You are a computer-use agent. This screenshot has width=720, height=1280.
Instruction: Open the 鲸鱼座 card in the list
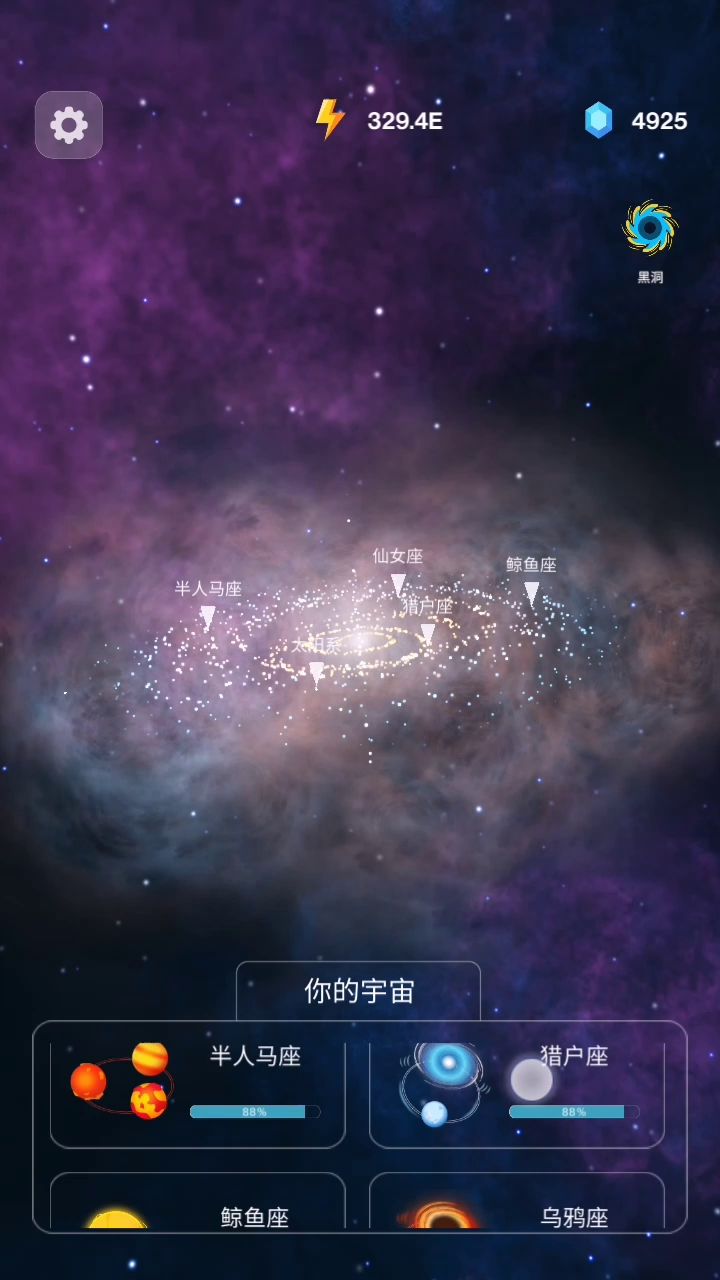point(198,1205)
